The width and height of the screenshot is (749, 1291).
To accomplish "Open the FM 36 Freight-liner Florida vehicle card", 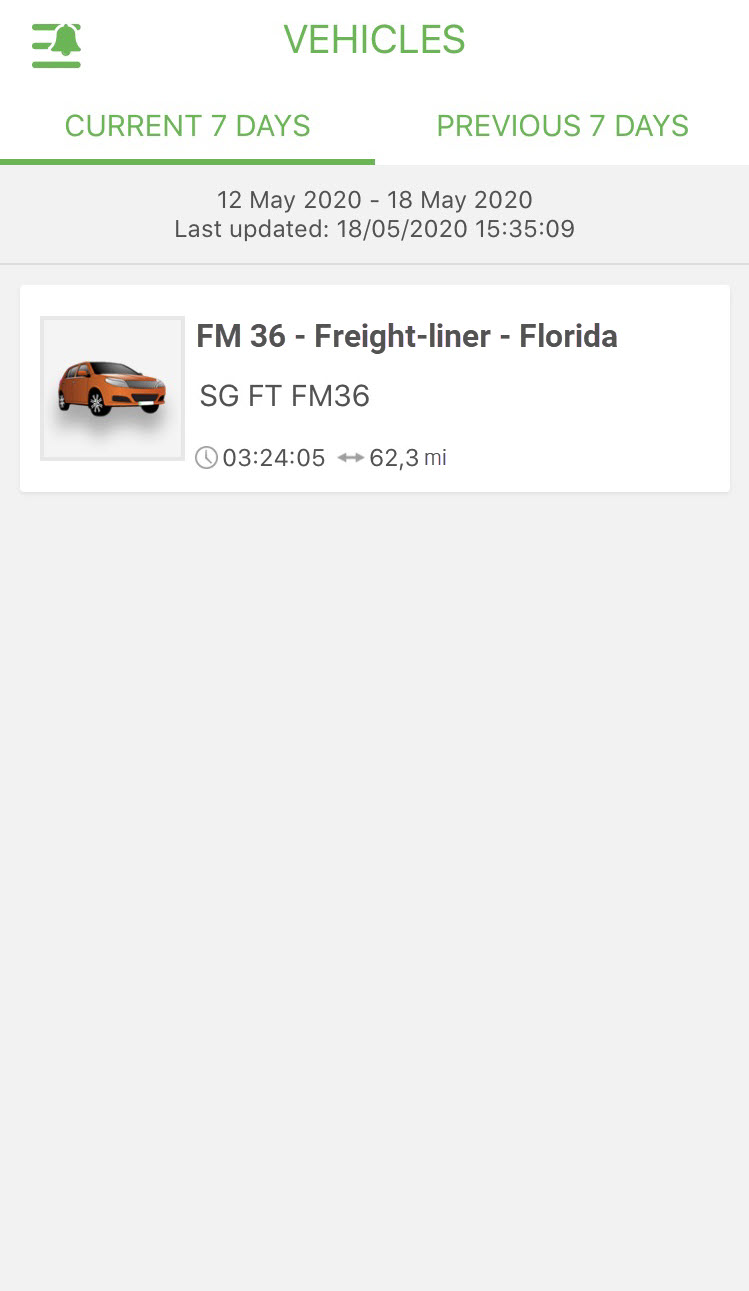I will coord(375,388).
